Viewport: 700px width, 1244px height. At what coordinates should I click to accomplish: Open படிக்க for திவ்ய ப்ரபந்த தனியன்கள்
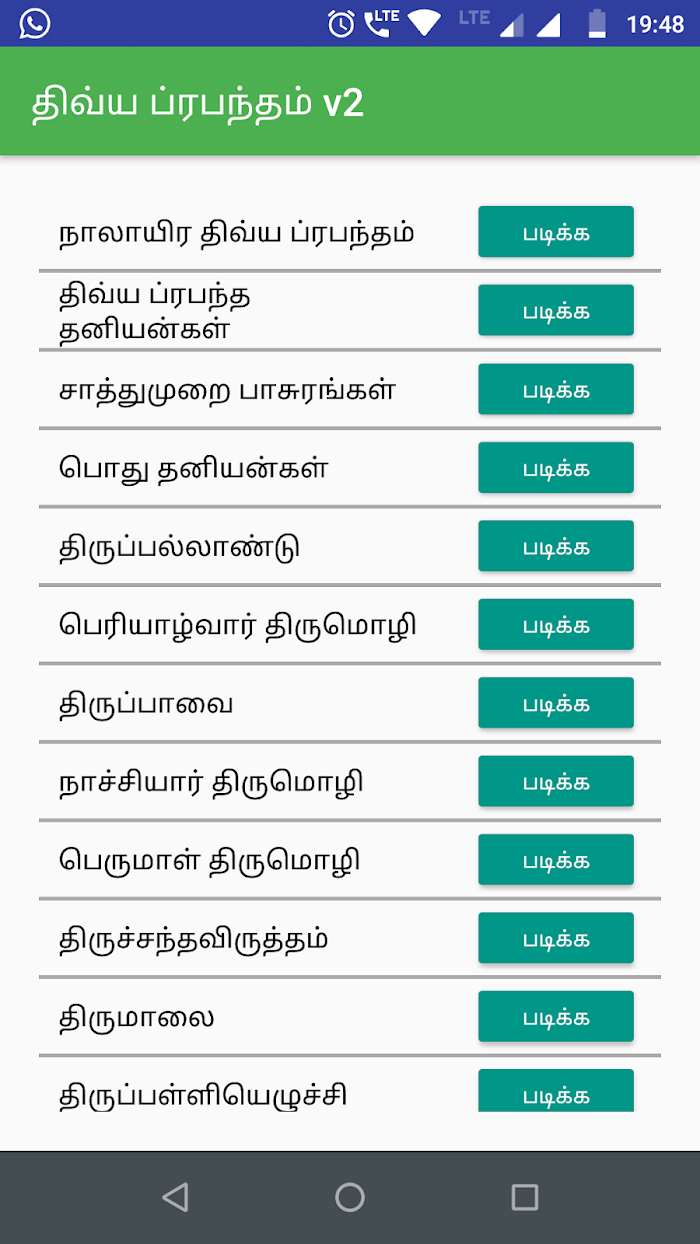[x=556, y=310]
